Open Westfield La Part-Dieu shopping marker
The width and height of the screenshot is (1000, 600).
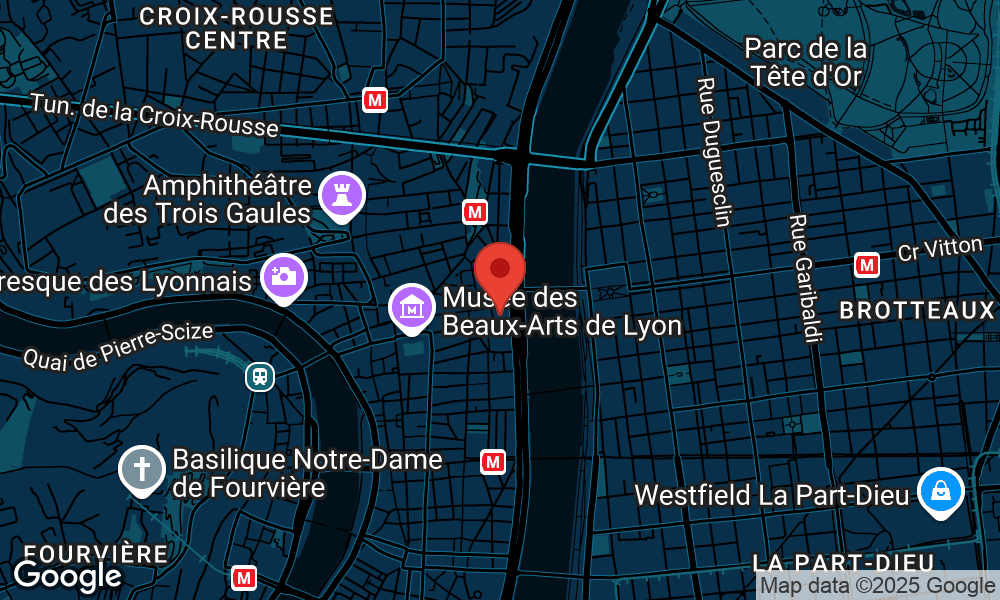pos(940,491)
